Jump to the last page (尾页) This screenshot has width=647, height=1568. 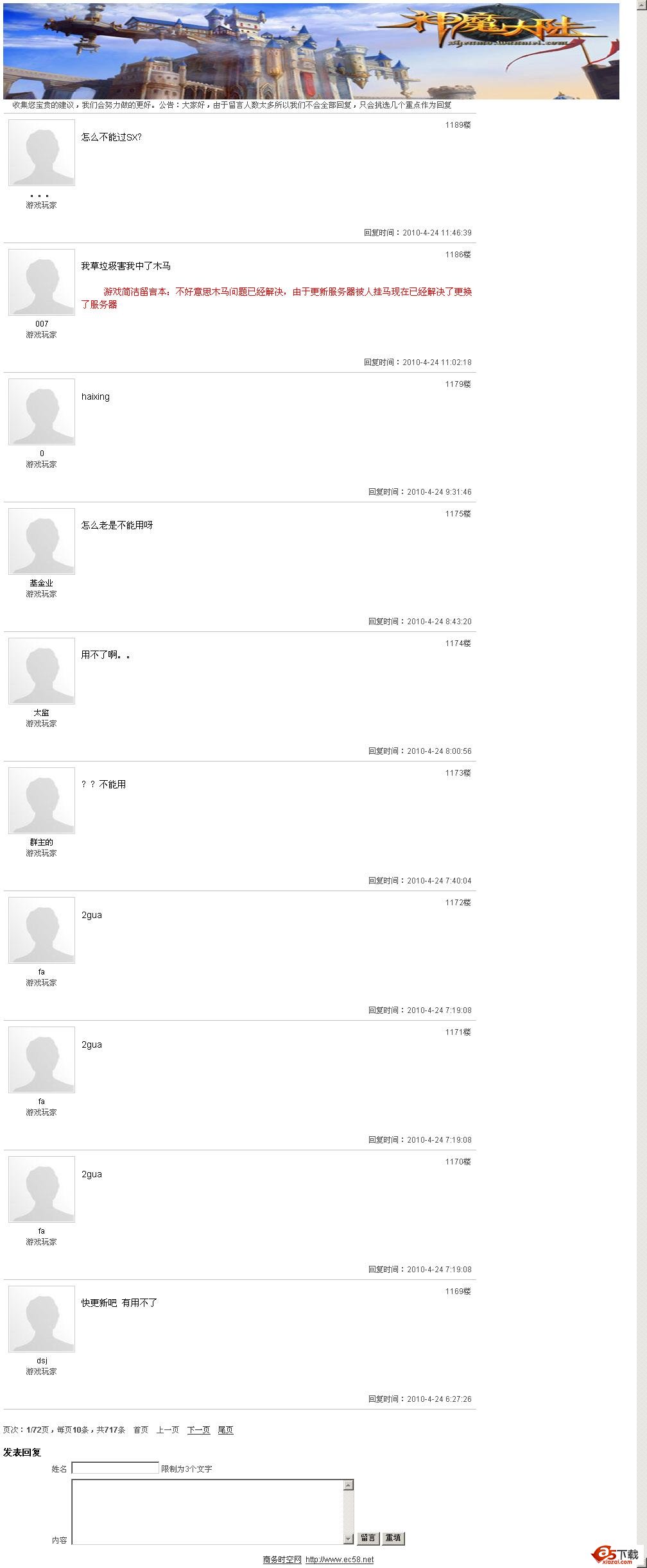(x=225, y=1430)
